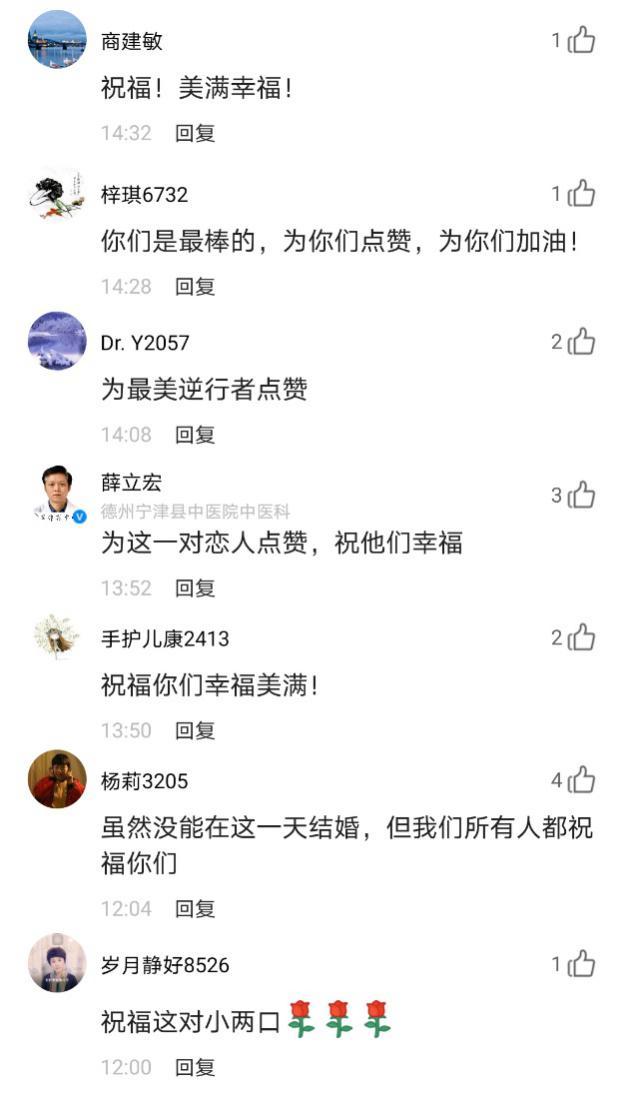Viewport: 623px width, 1105px height.
Task: Visit 商建敏's profile via avatar
Action: 57,40
